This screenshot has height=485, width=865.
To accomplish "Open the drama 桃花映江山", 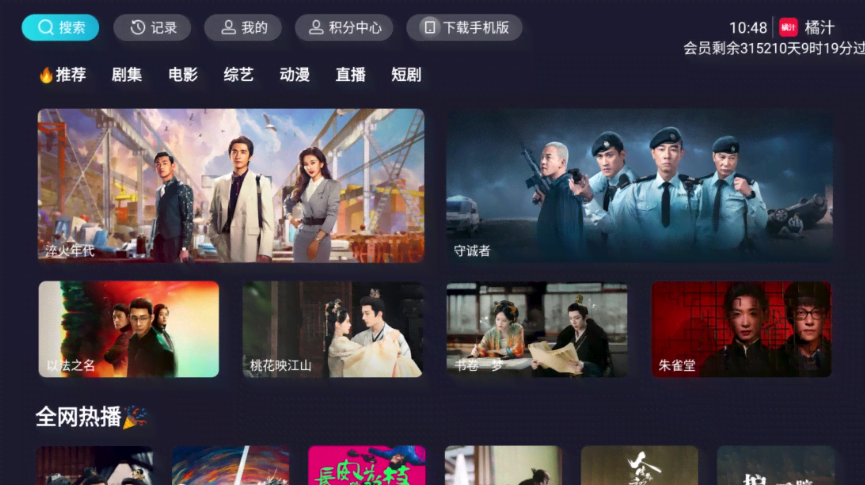I will pos(333,329).
